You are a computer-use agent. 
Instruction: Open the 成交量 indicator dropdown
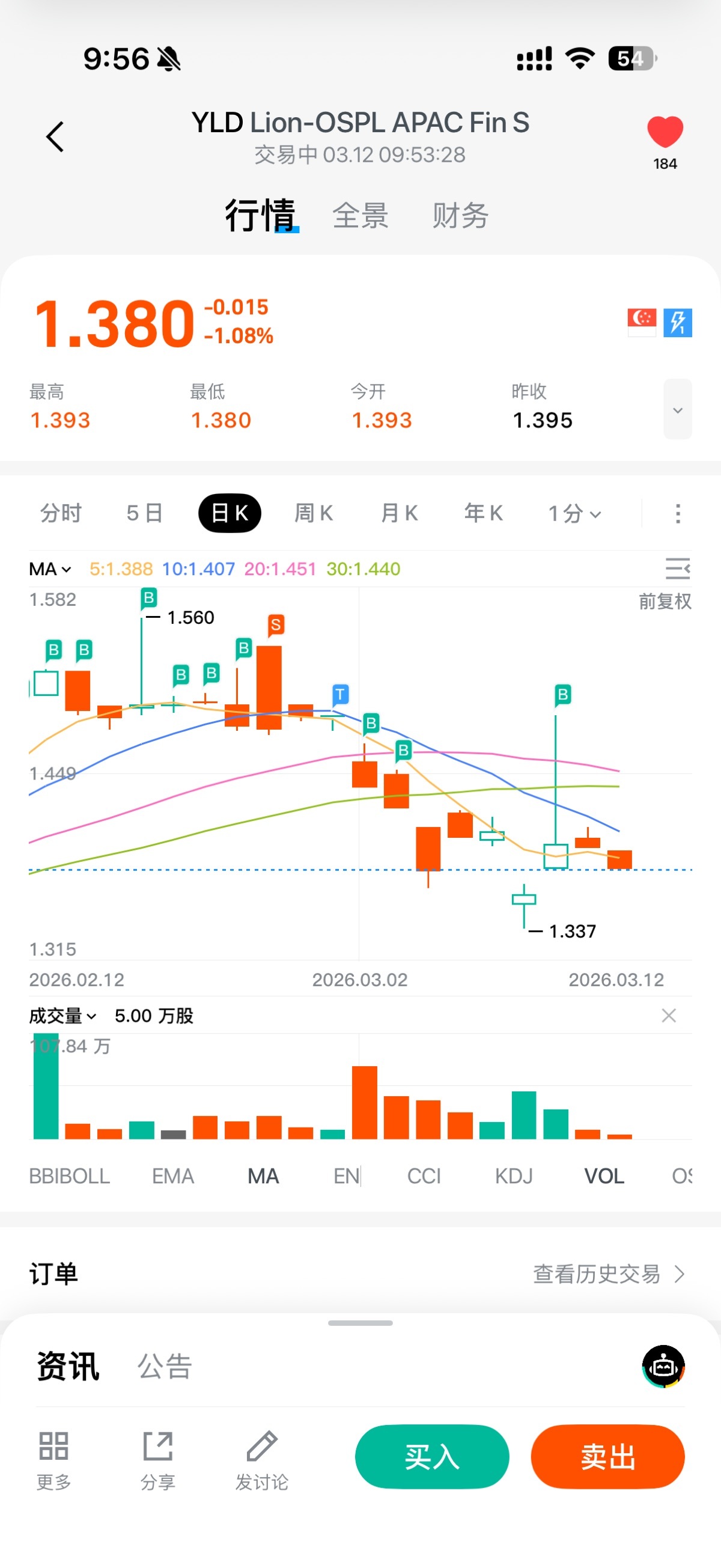pos(62,1015)
